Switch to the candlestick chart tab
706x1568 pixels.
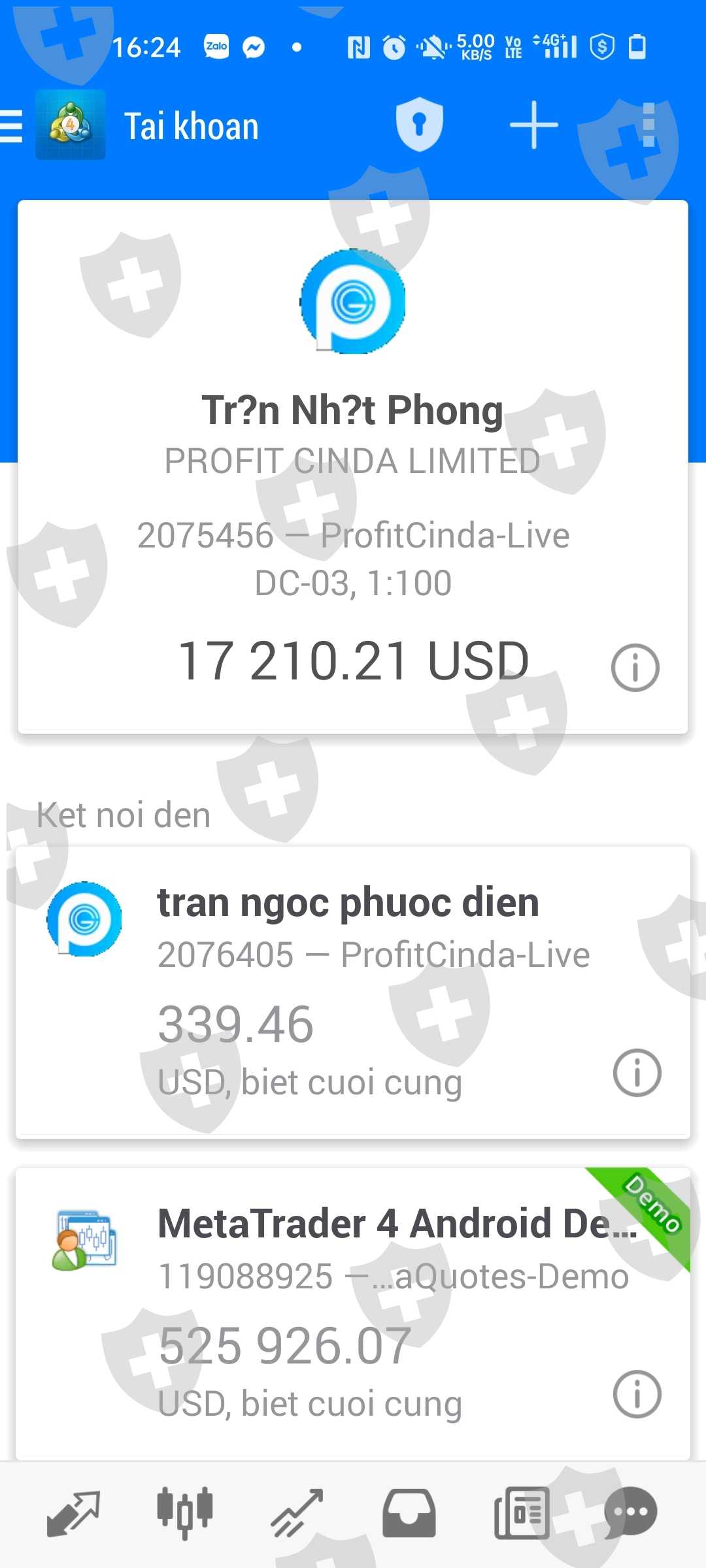pos(185,1513)
